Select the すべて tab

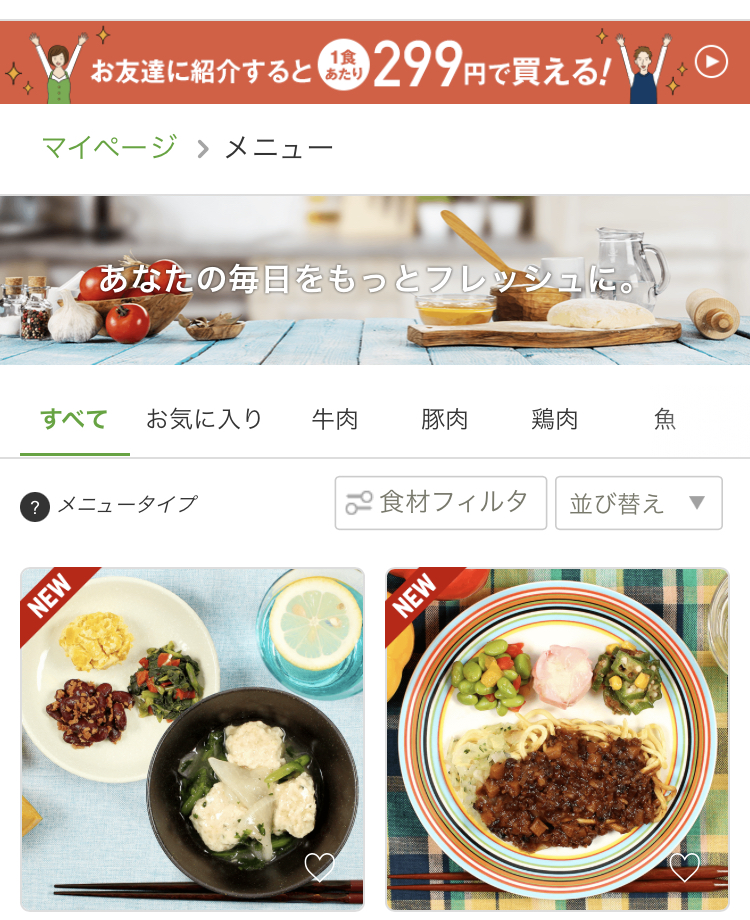point(74,419)
